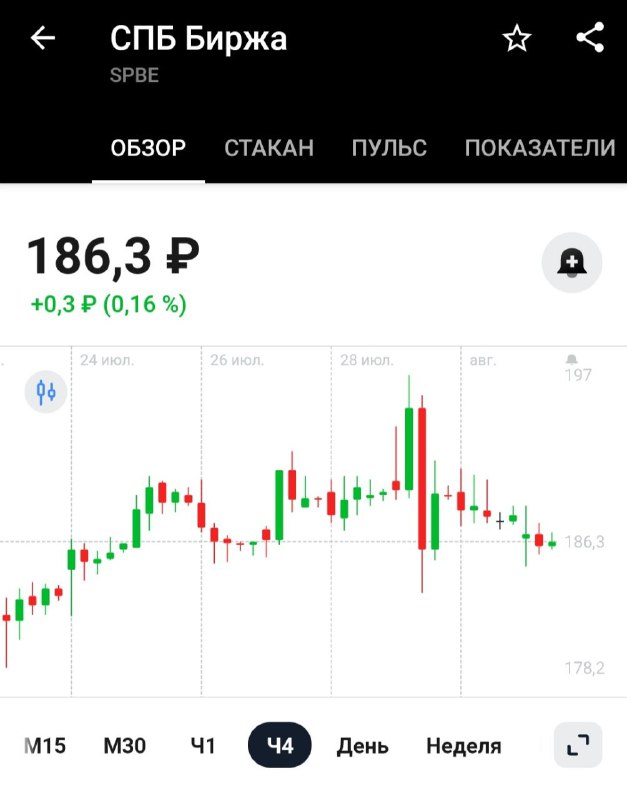Add СПБ Биржа to favorites with star
This screenshot has height=800, width=627.
[516, 39]
